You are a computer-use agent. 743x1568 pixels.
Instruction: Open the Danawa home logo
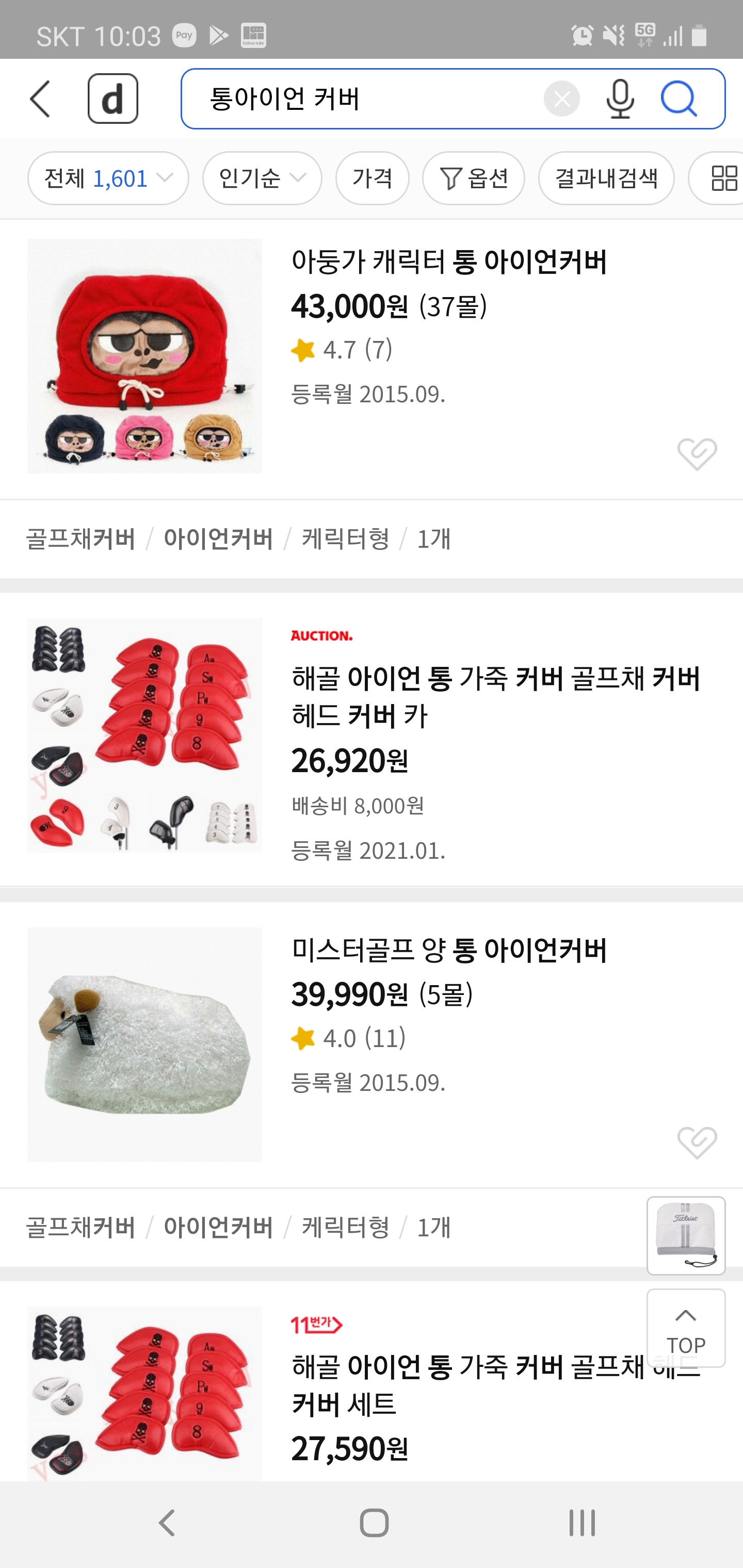(x=112, y=99)
